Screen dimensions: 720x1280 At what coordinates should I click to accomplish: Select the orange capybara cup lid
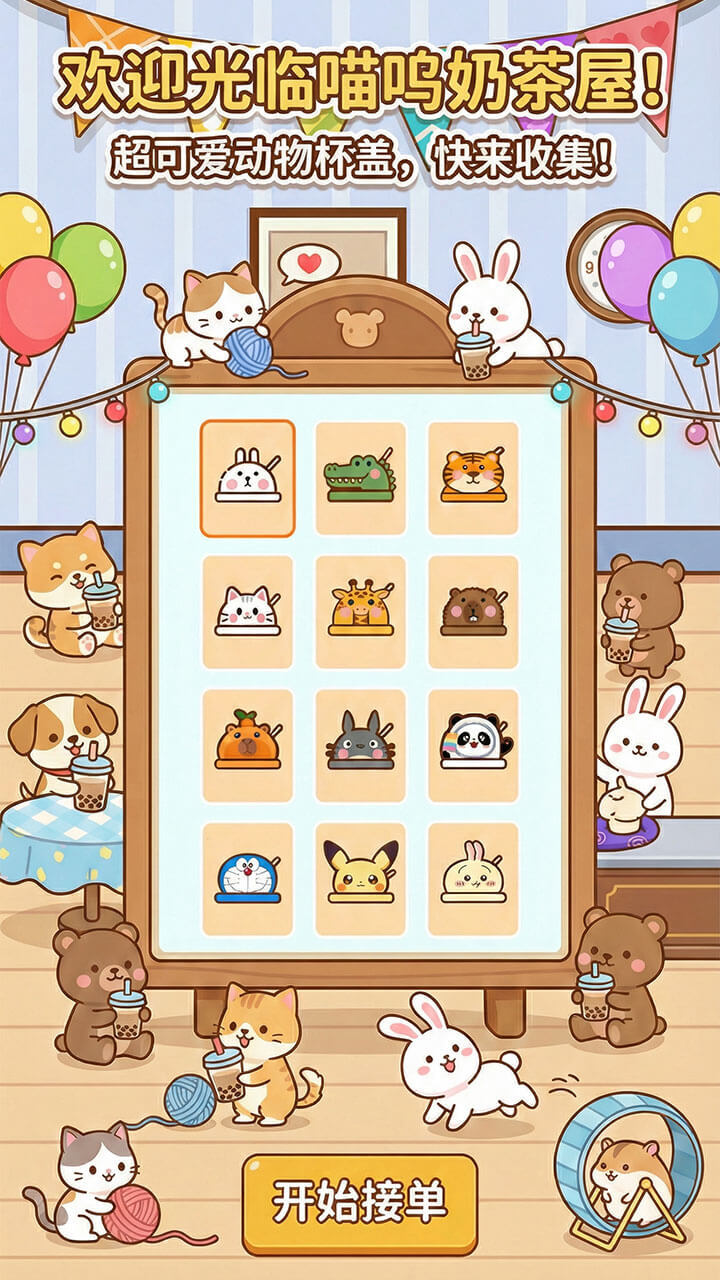[x=247, y=745]
